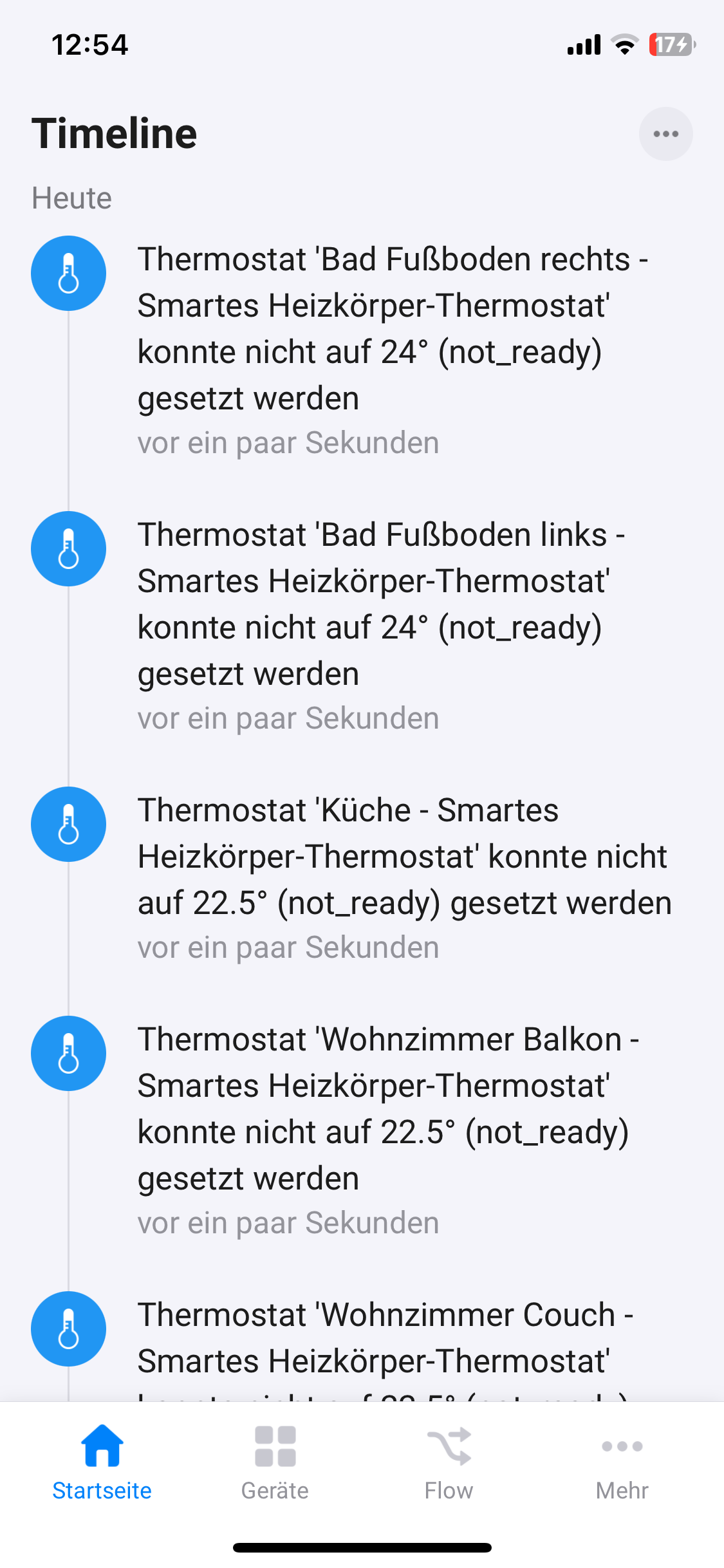Open the Geräte tab
This screenshot has height=1568, width=724.
[x=275, y=1462]
